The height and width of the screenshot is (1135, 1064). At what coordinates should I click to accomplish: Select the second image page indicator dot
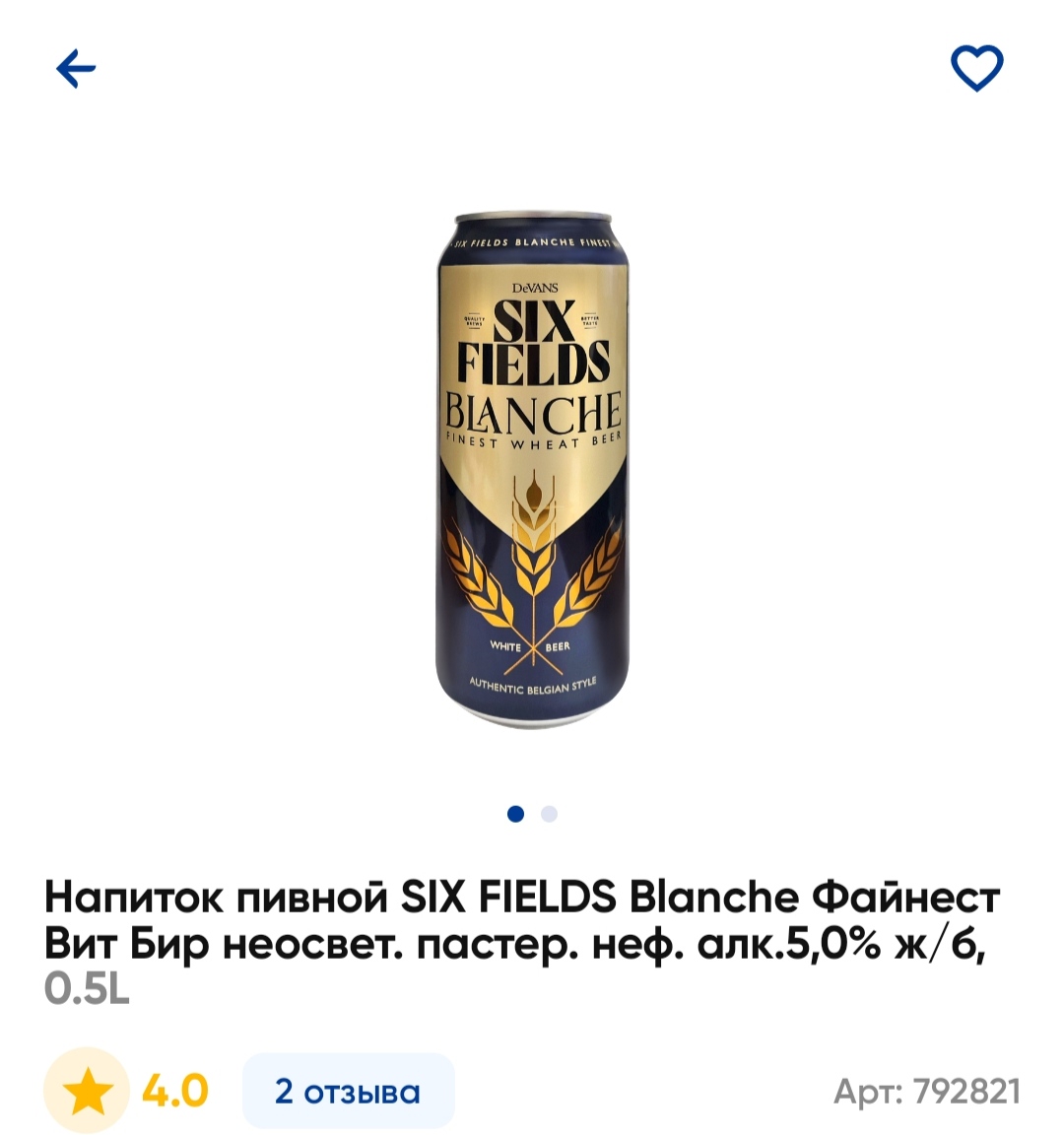click(x=550, y=814)
